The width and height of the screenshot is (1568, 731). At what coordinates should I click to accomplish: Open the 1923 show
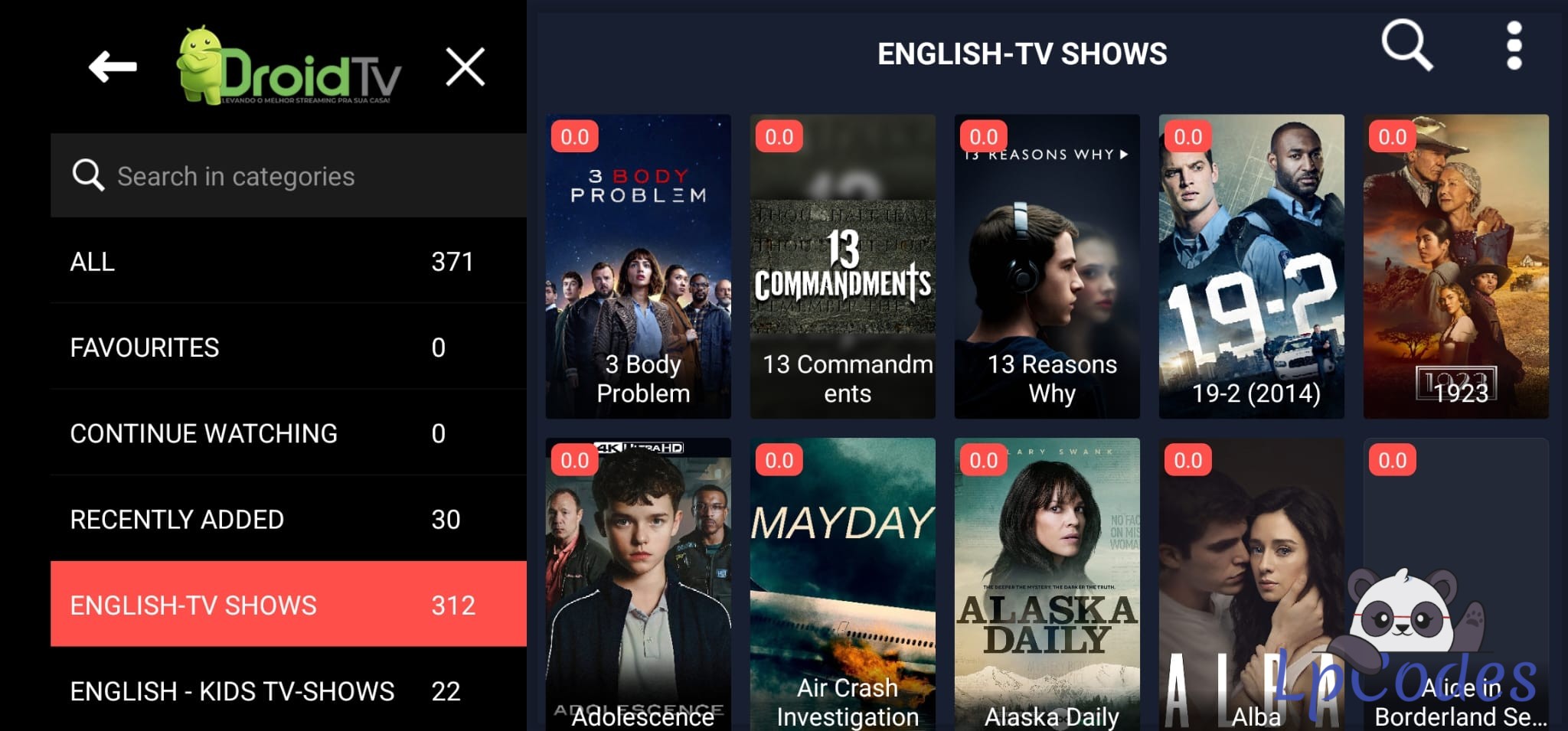pos(1455,266)
